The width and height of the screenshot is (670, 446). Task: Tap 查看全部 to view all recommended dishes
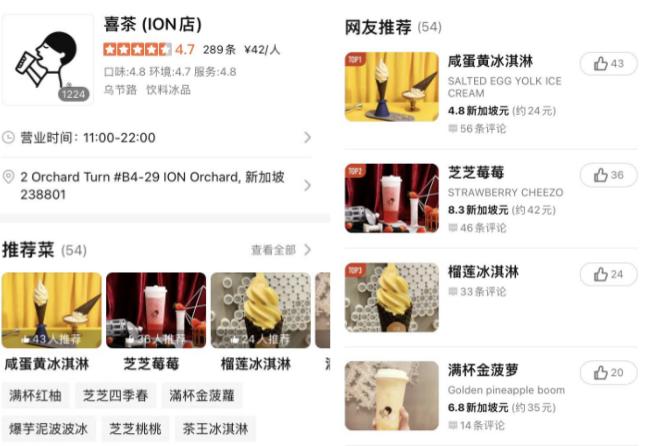[280, 250]
